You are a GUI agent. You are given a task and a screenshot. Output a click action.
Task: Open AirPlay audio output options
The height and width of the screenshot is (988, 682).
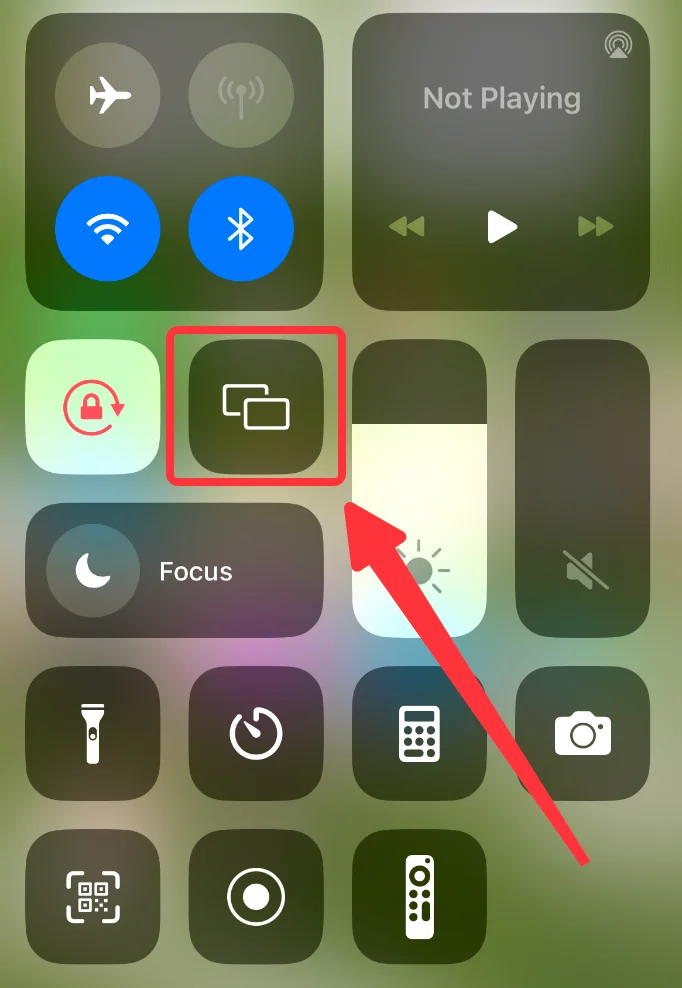[x=616, y=44]
